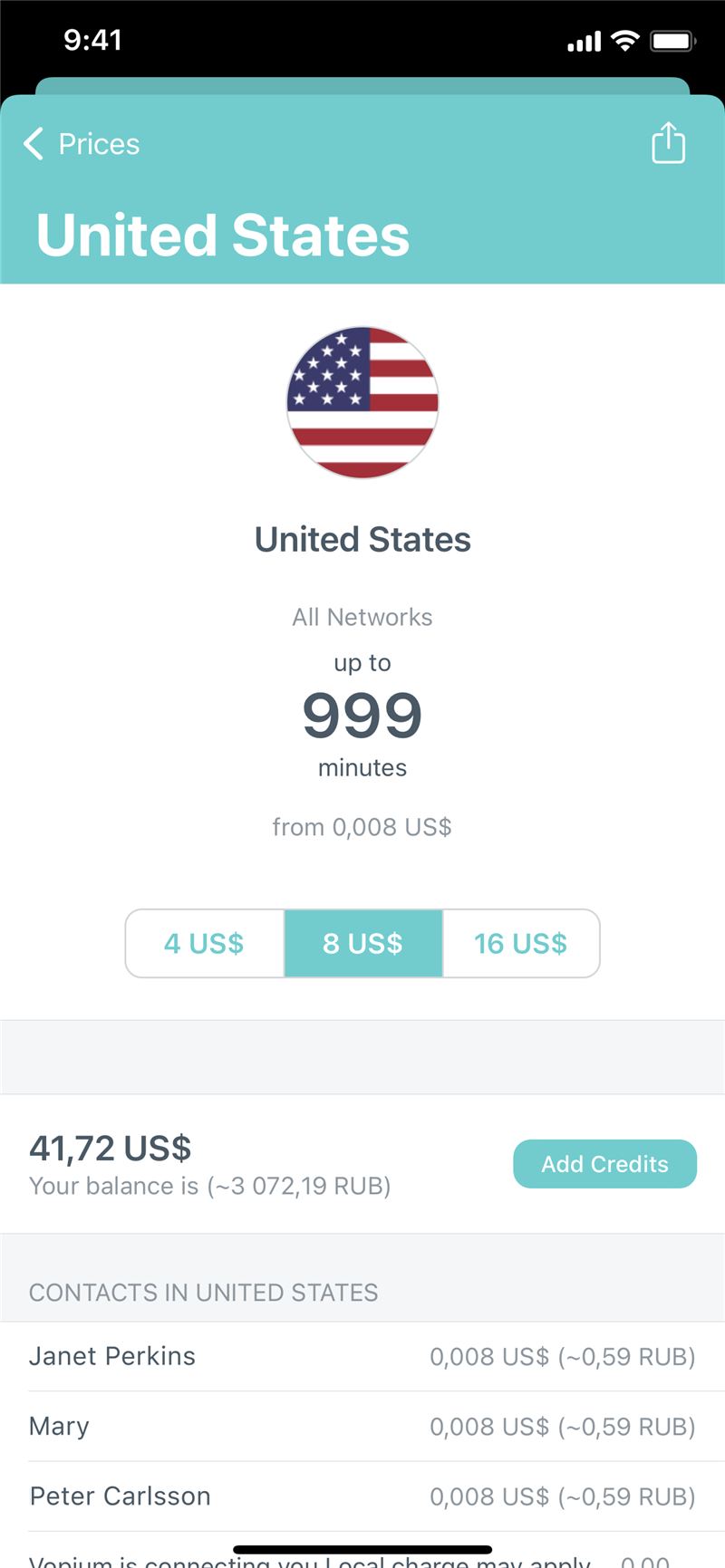Select the 8 US$ segment

tap(363, 943)
